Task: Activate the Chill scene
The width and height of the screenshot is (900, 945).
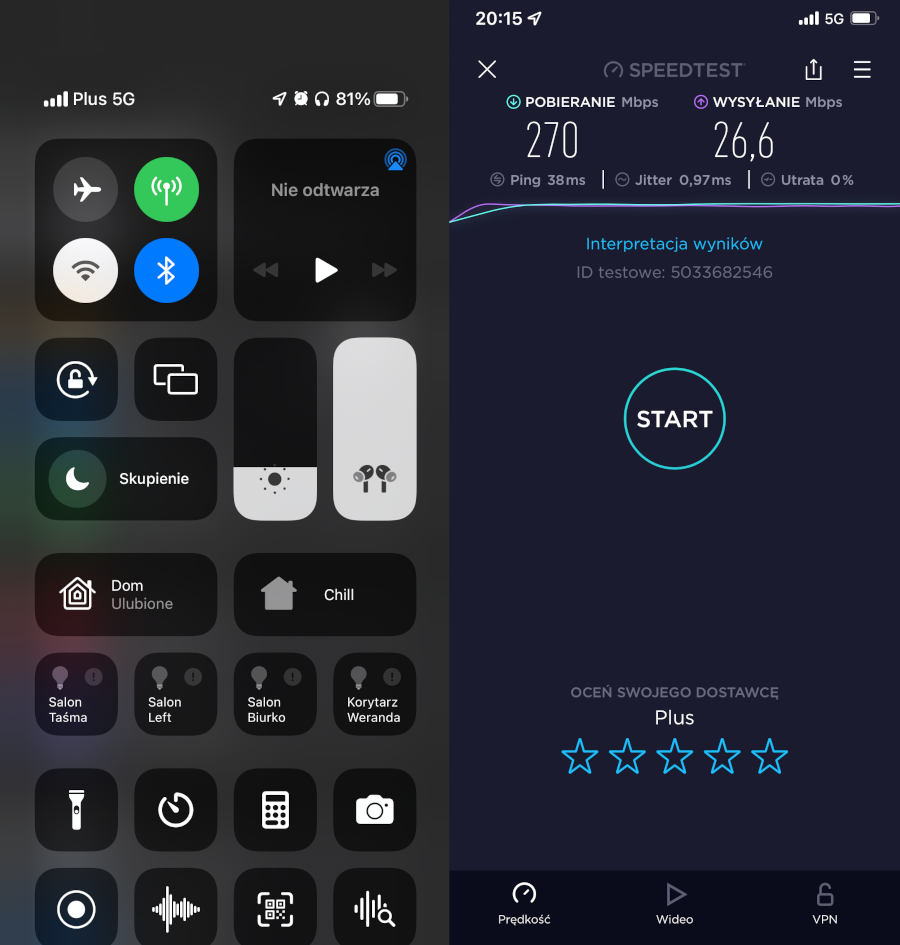Action: pyautogui.click(x=325, y=594)
